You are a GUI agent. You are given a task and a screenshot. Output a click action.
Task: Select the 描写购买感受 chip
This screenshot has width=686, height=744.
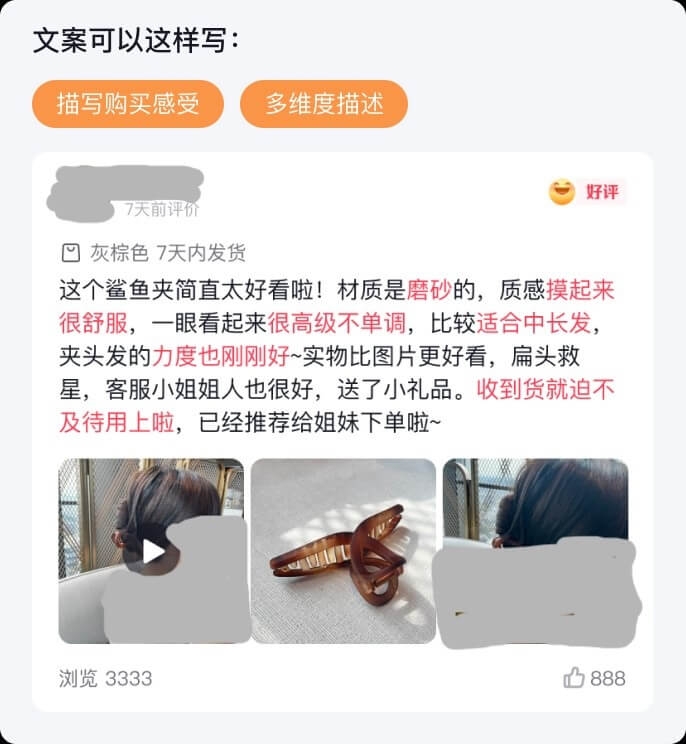click(x=127, y=104)
